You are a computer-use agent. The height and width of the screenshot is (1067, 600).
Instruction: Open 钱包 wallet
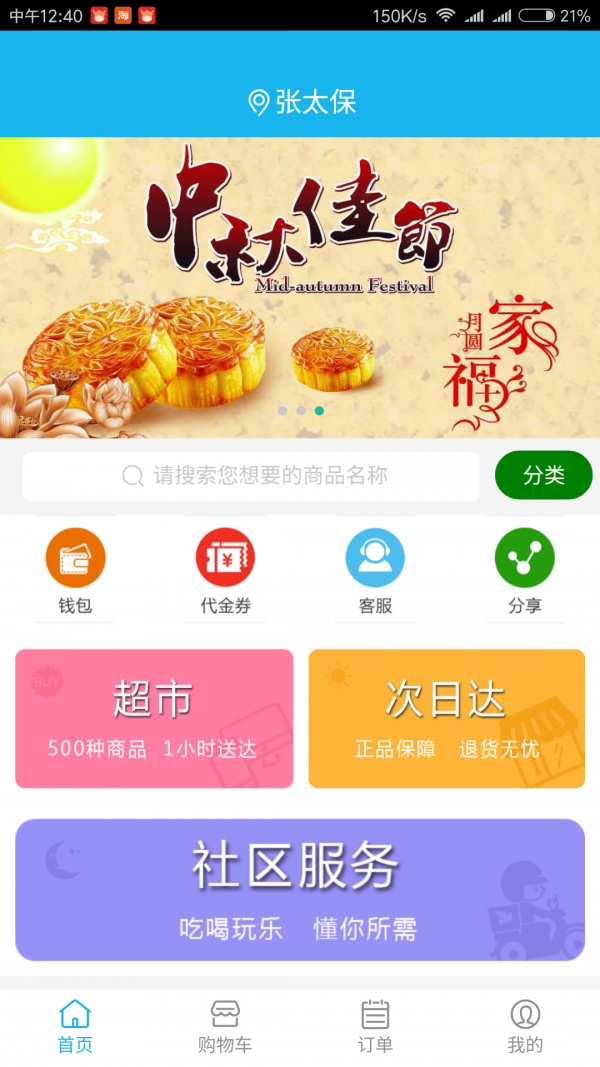pyautogui.click(x=75, y=571)
